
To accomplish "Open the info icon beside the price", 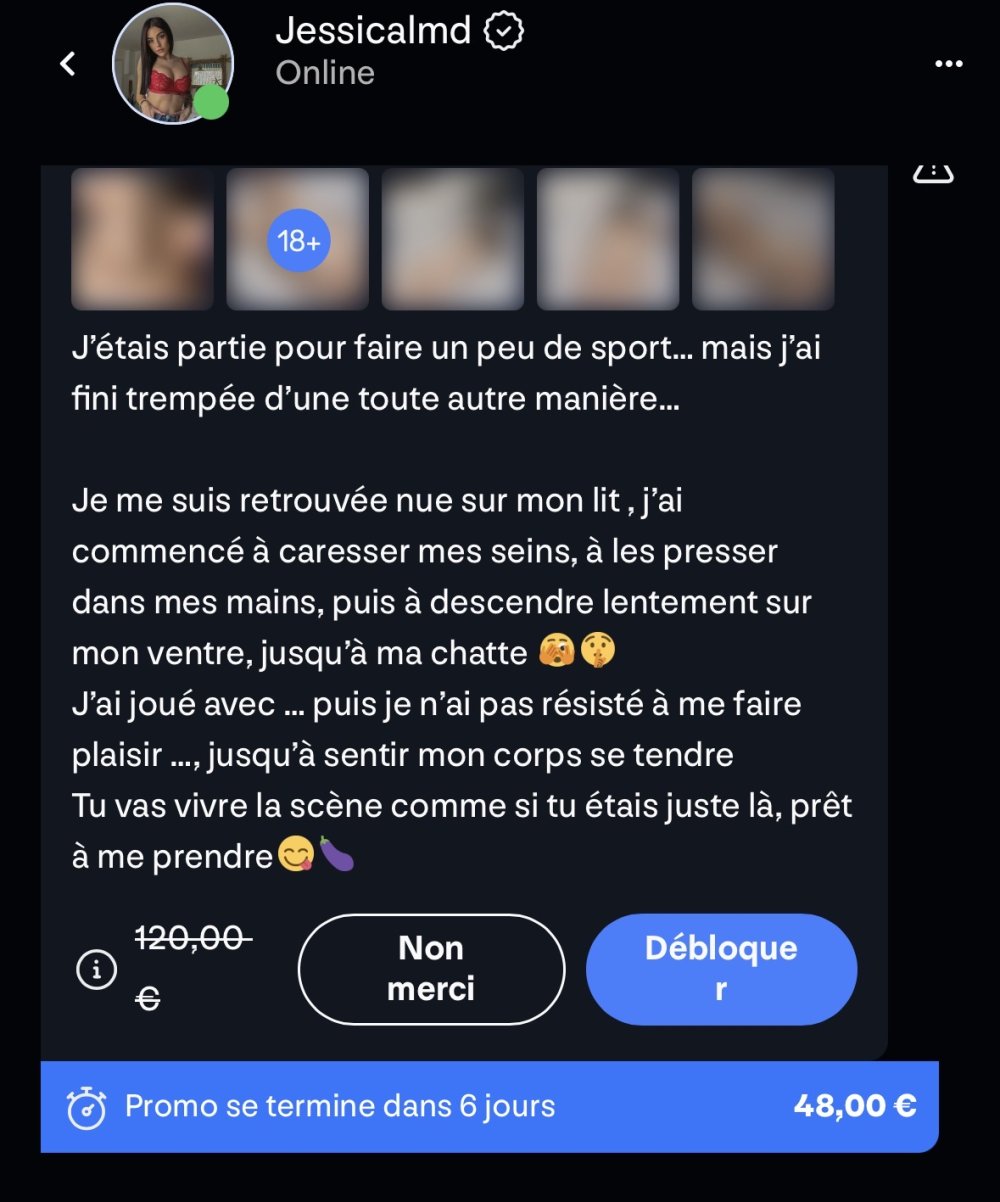I will pos(97,969).
